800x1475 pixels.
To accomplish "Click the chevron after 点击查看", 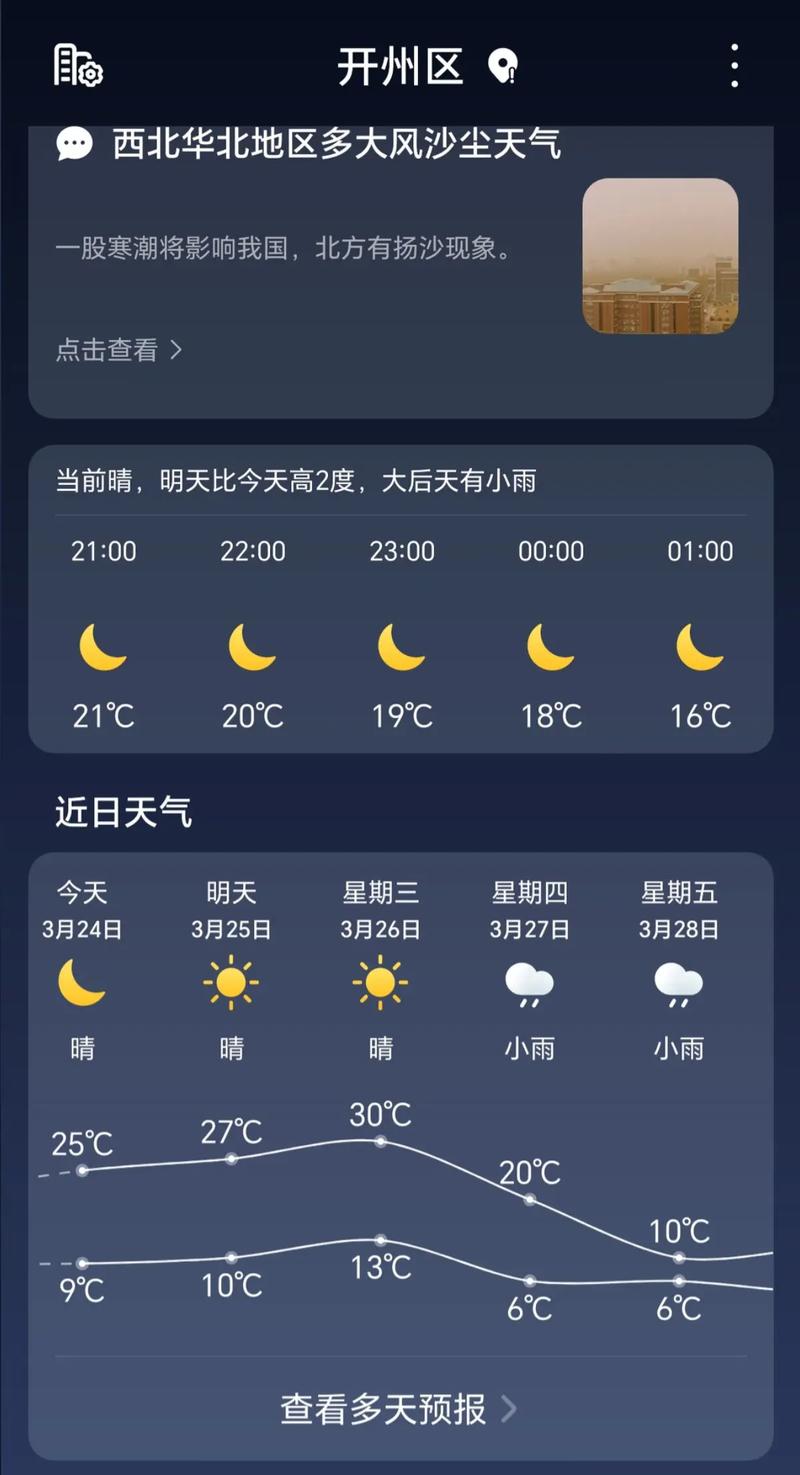I will click(x=176, y=350).
